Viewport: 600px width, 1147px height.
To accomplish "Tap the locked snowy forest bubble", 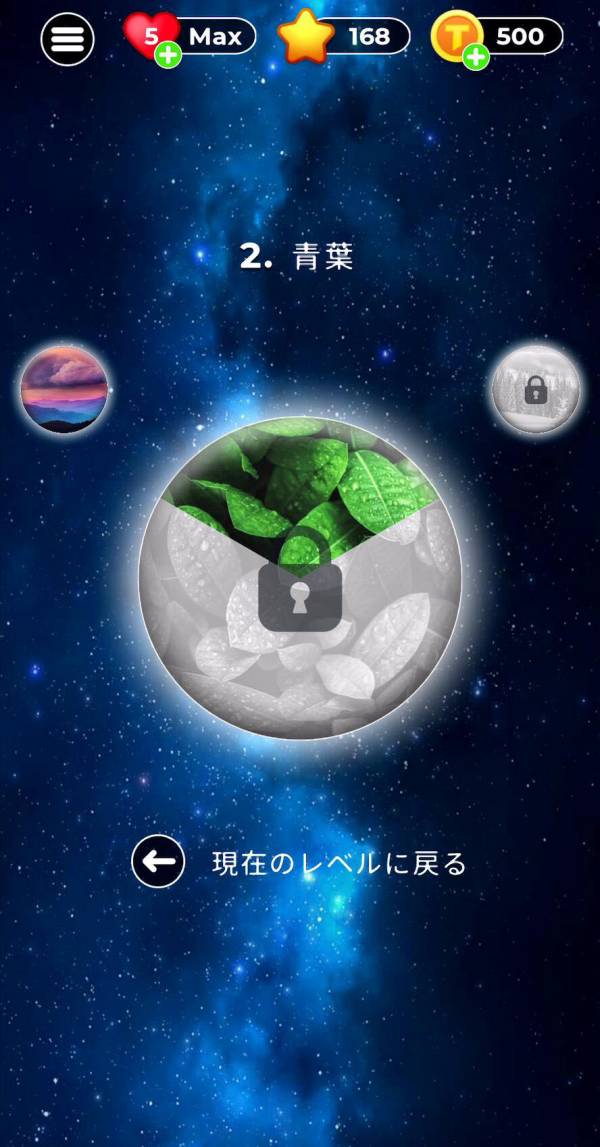I will 535,389.
